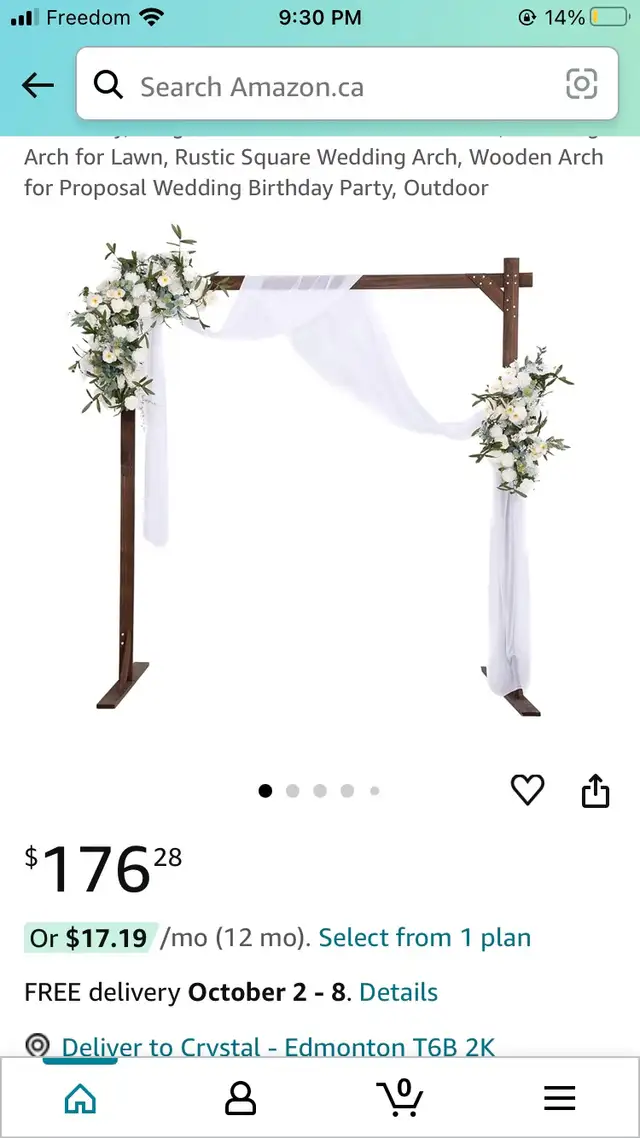Change the Deliver to Crystal address
This screenshot has height=1138, width=640.
click(278, 1047)
